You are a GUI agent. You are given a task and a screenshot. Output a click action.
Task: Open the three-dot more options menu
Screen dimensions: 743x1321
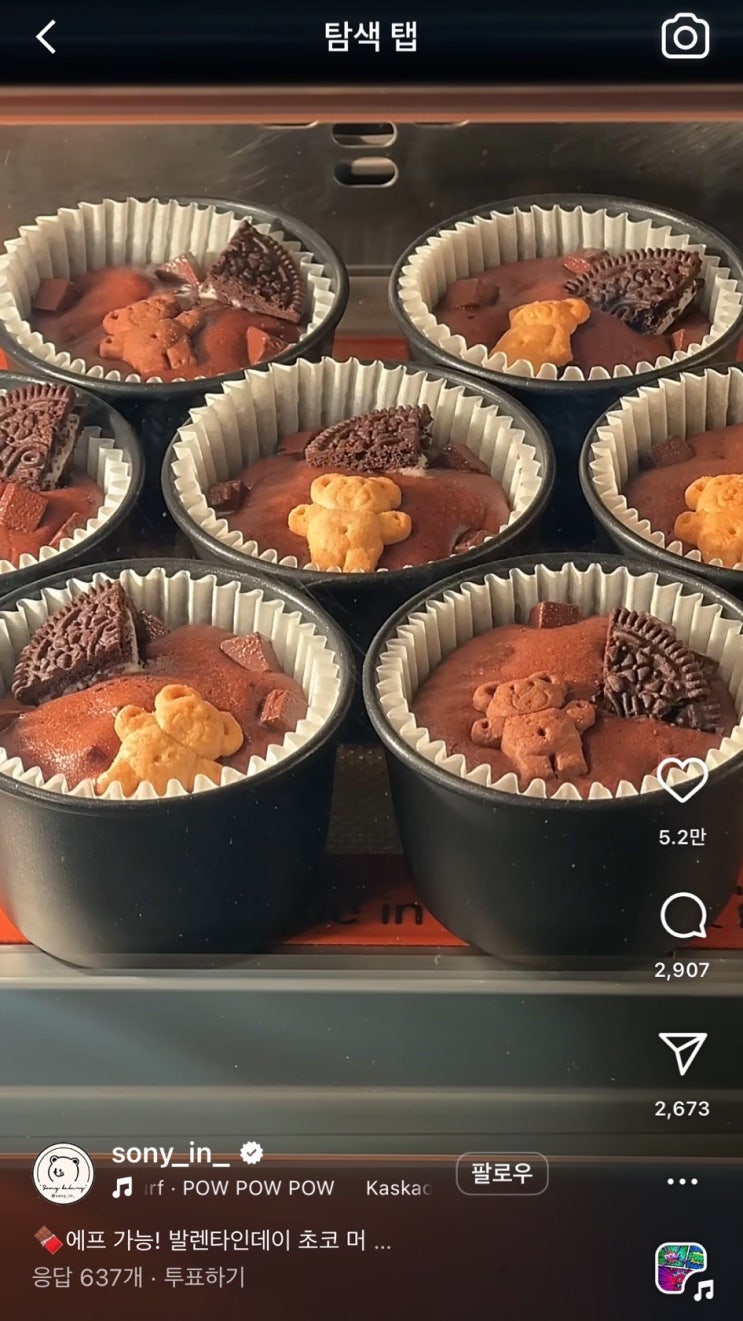click(682, 1181)
